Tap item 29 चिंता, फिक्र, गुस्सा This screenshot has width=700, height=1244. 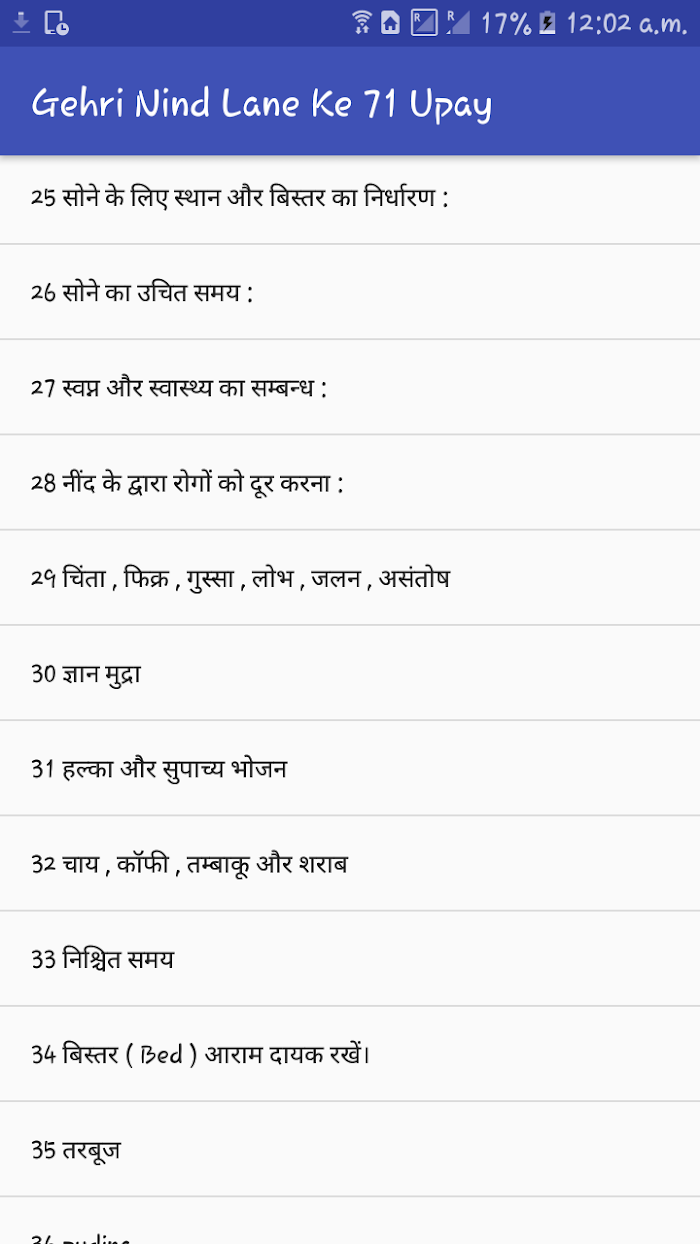pos(350,578)
